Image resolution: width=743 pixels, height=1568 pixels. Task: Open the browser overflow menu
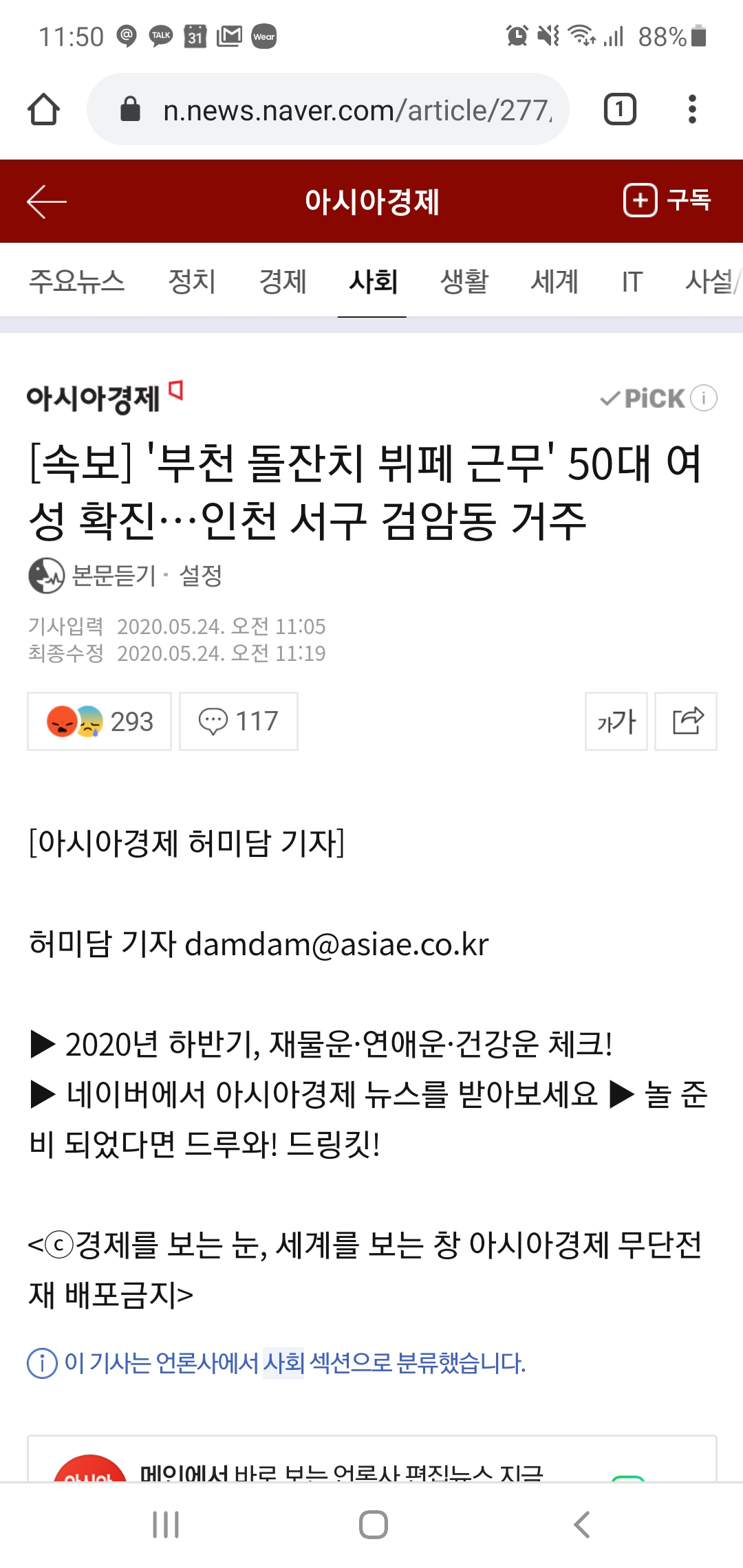[692, 109]
